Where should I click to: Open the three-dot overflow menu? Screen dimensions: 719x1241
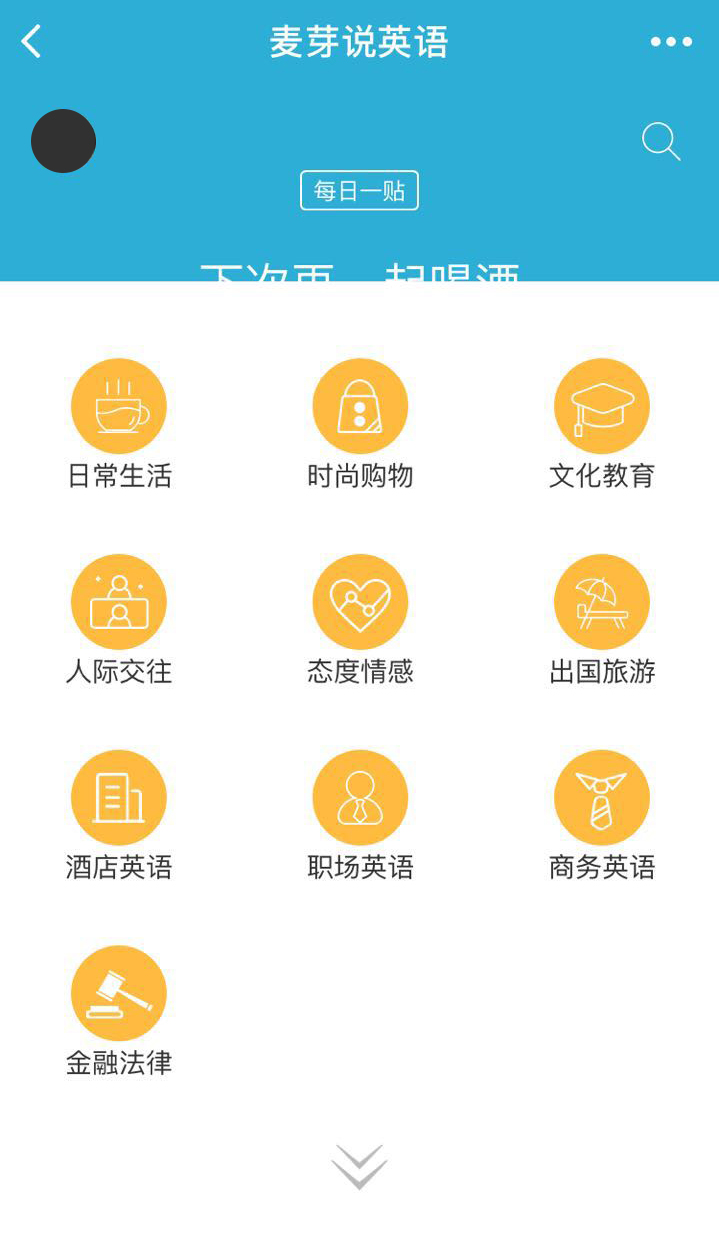pos(671,42)
